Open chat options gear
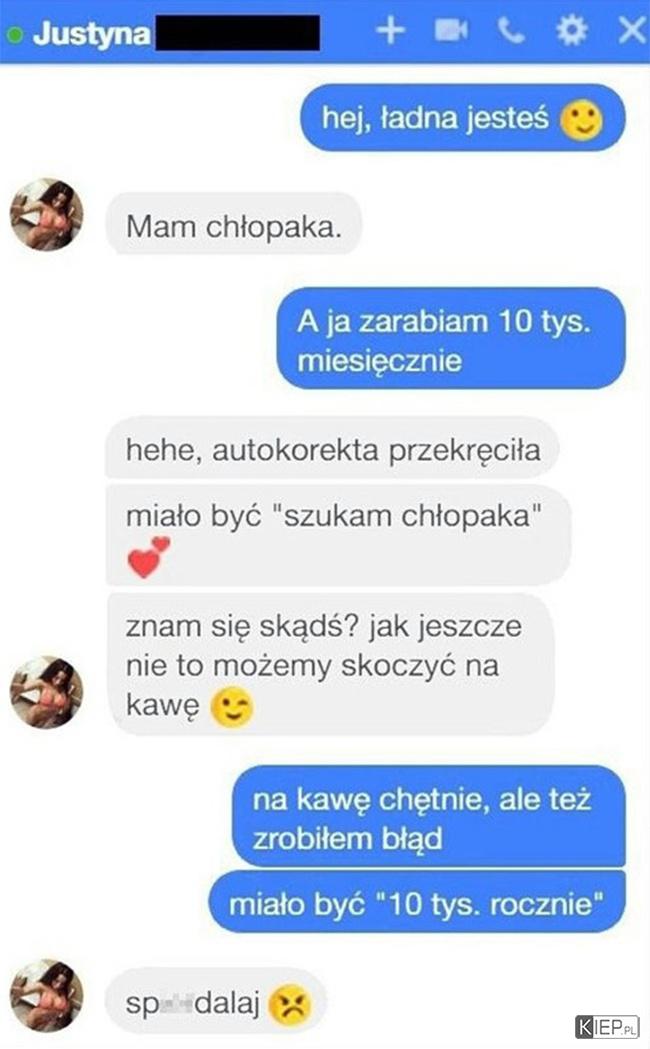 pos(571,32)
